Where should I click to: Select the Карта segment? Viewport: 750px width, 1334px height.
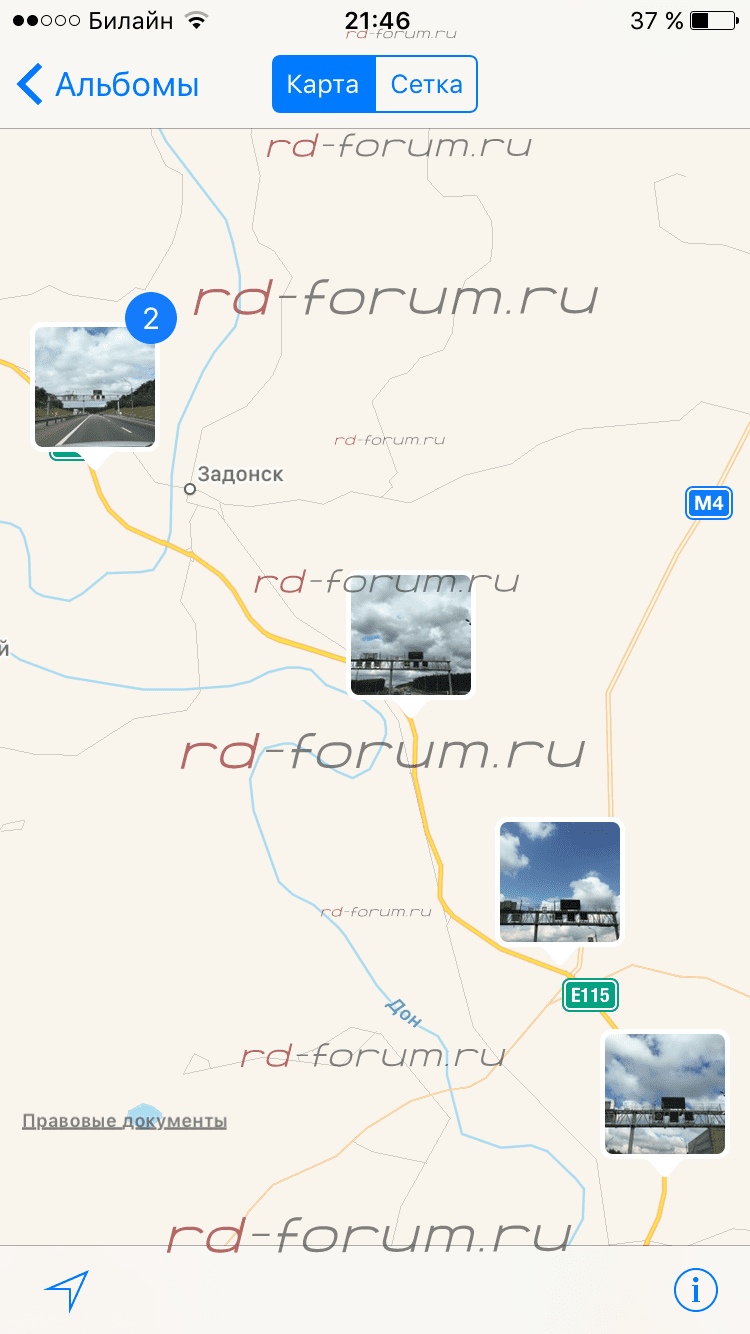pyautogui.click(x=323, y=85)
